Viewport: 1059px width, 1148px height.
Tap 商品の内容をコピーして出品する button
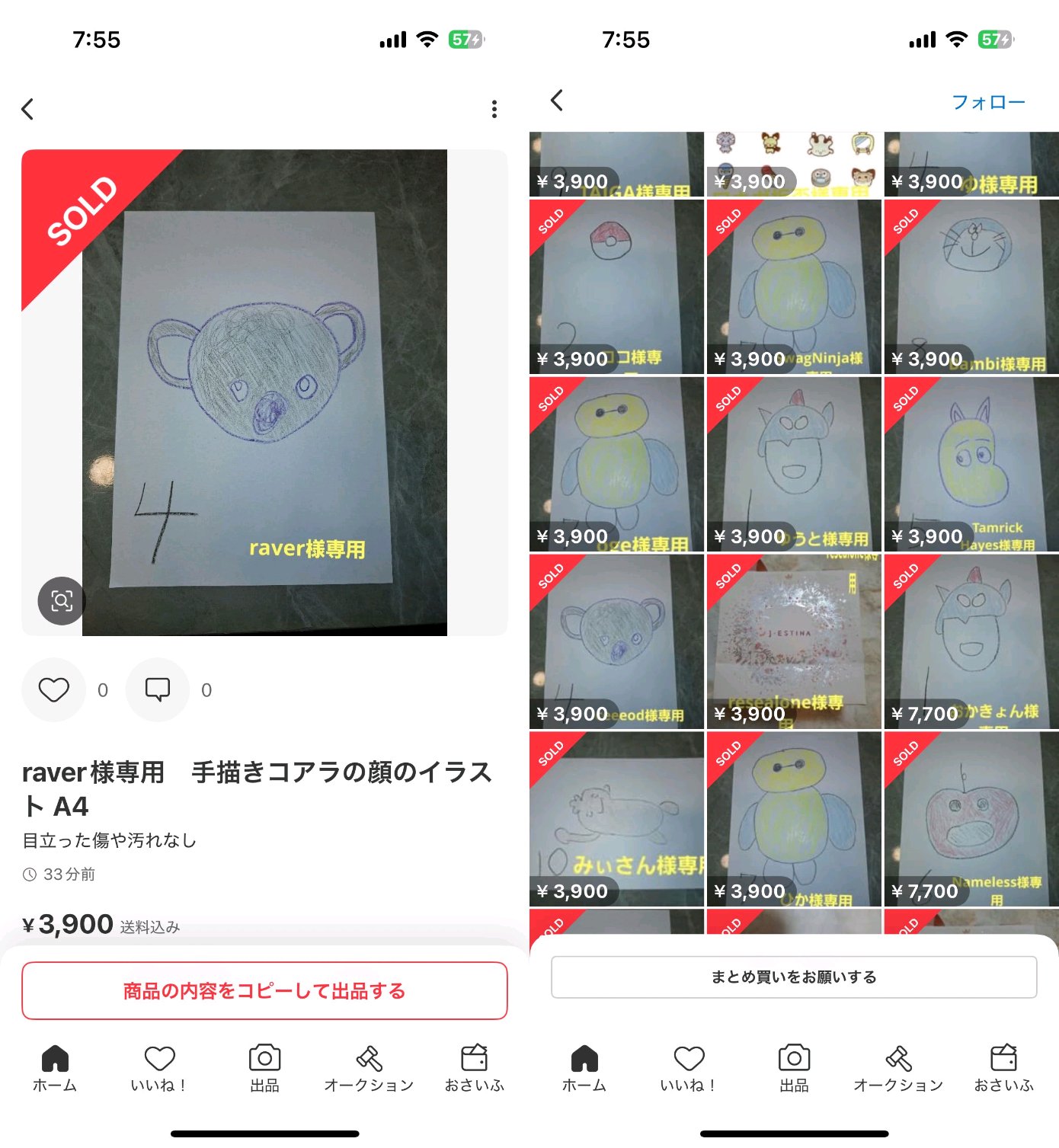264,990
